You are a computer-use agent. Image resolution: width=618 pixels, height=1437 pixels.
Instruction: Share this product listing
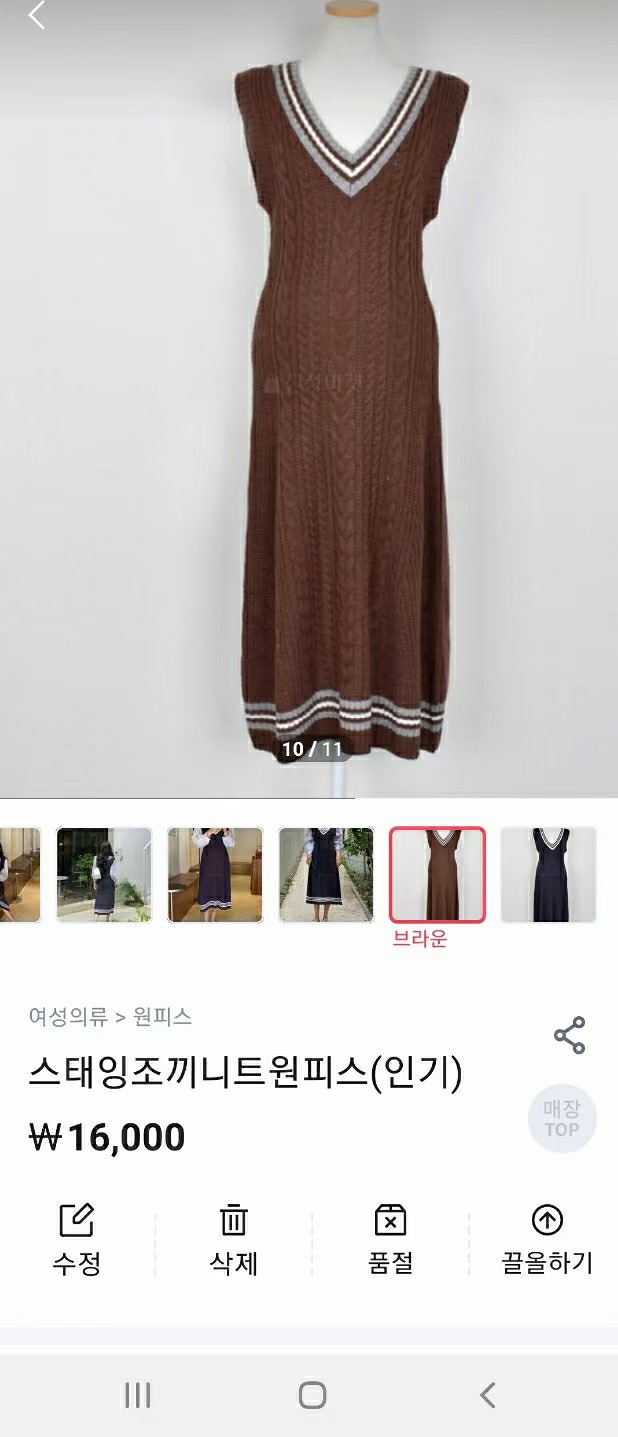point(569,1035)
